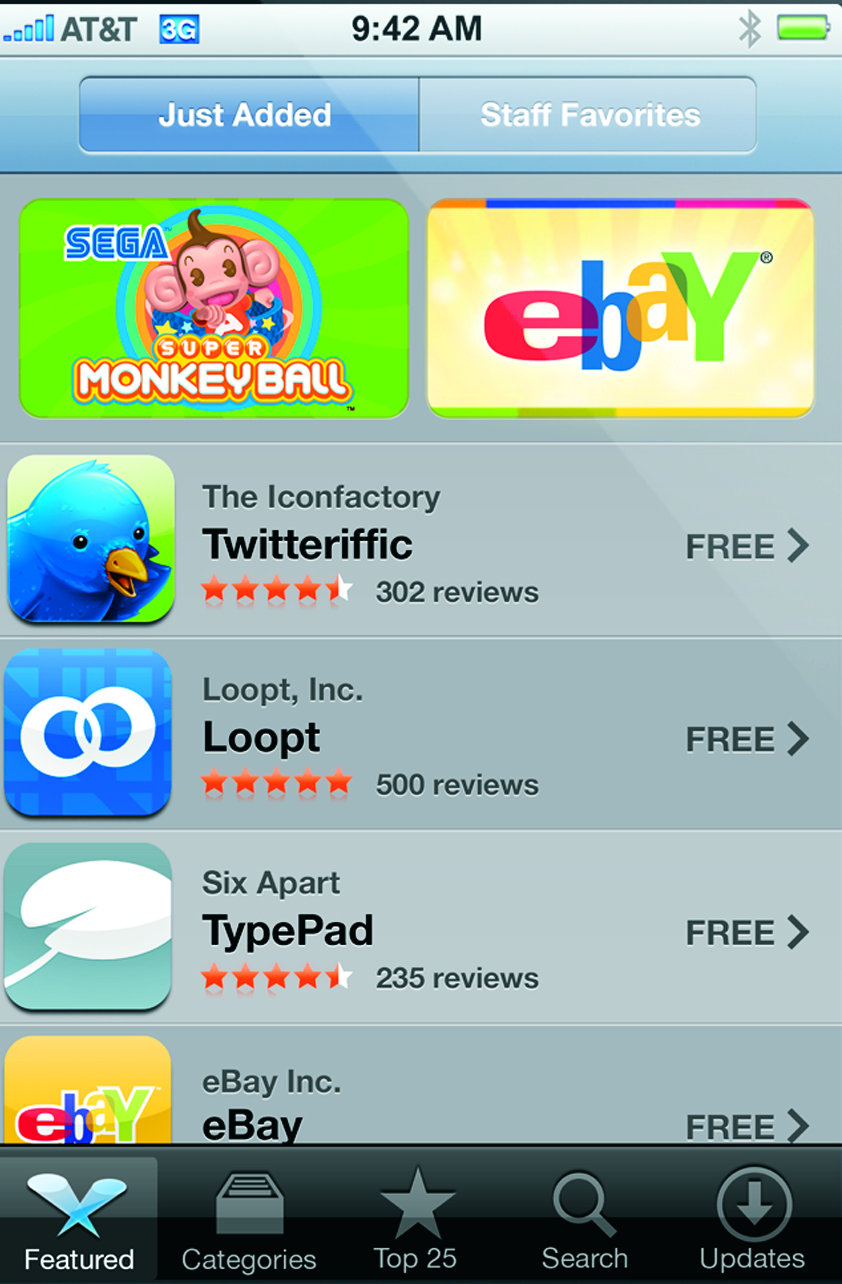Open the 302 reviews link
The image size is (842, 1284).
457,592
